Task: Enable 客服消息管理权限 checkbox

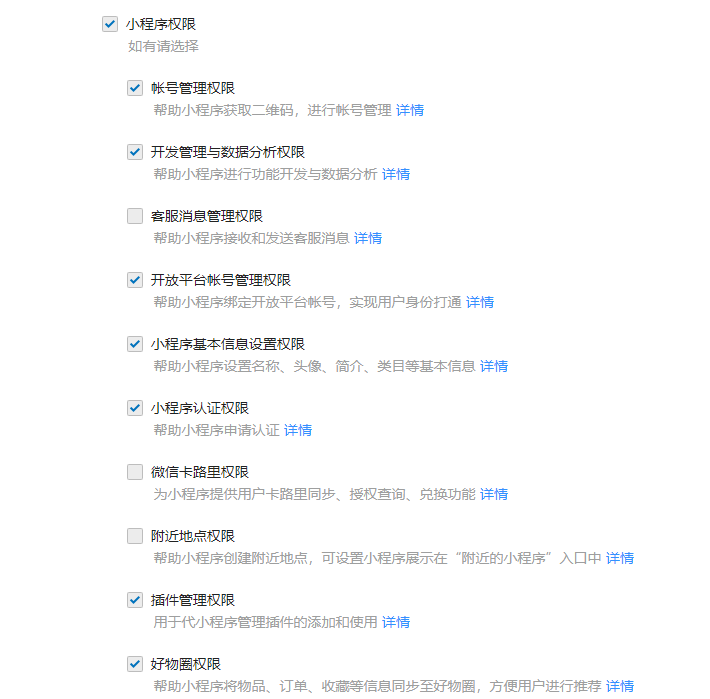Action: click(135, 216)
